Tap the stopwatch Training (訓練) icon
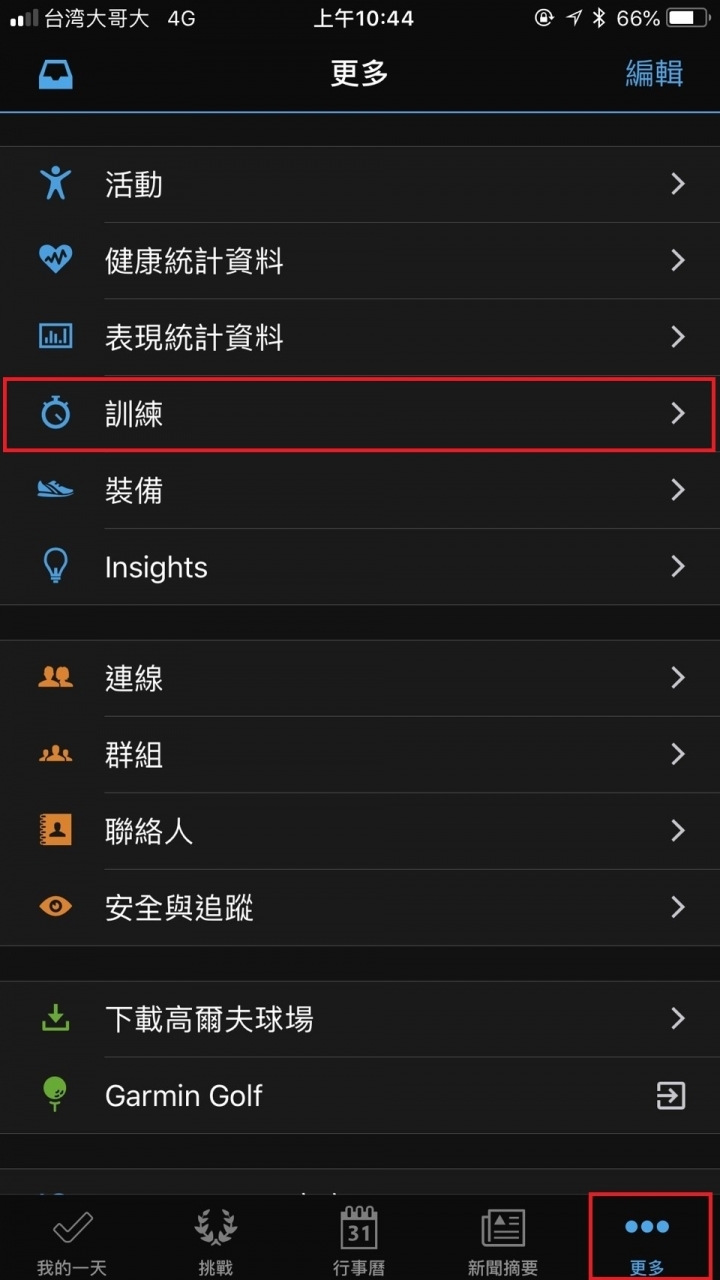The height and width of the screenshot is (1280, 720). [x=57, y=413]
